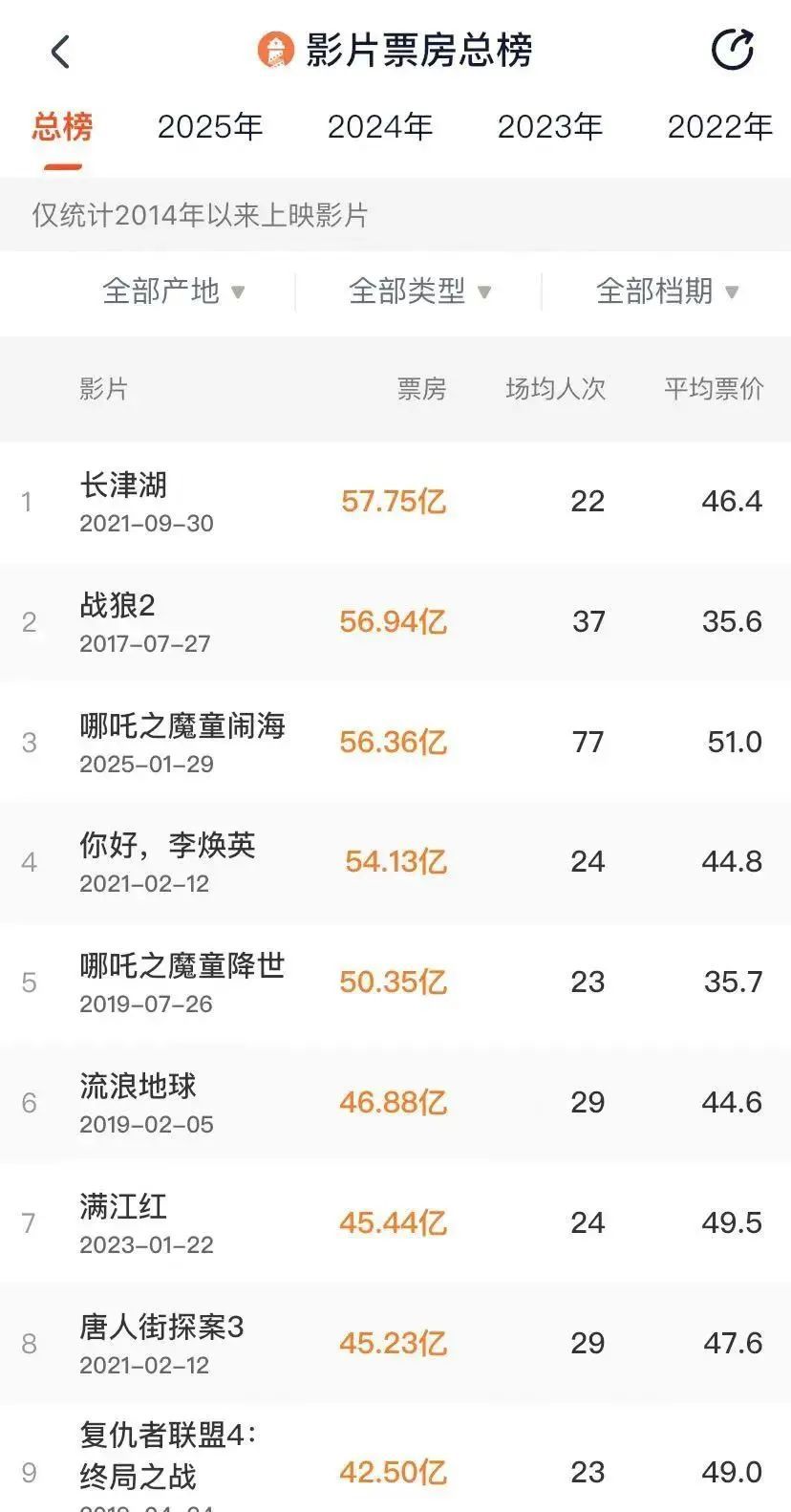
Task: Open the 全部档期 filter dropdown
Action: coord(667,292)
